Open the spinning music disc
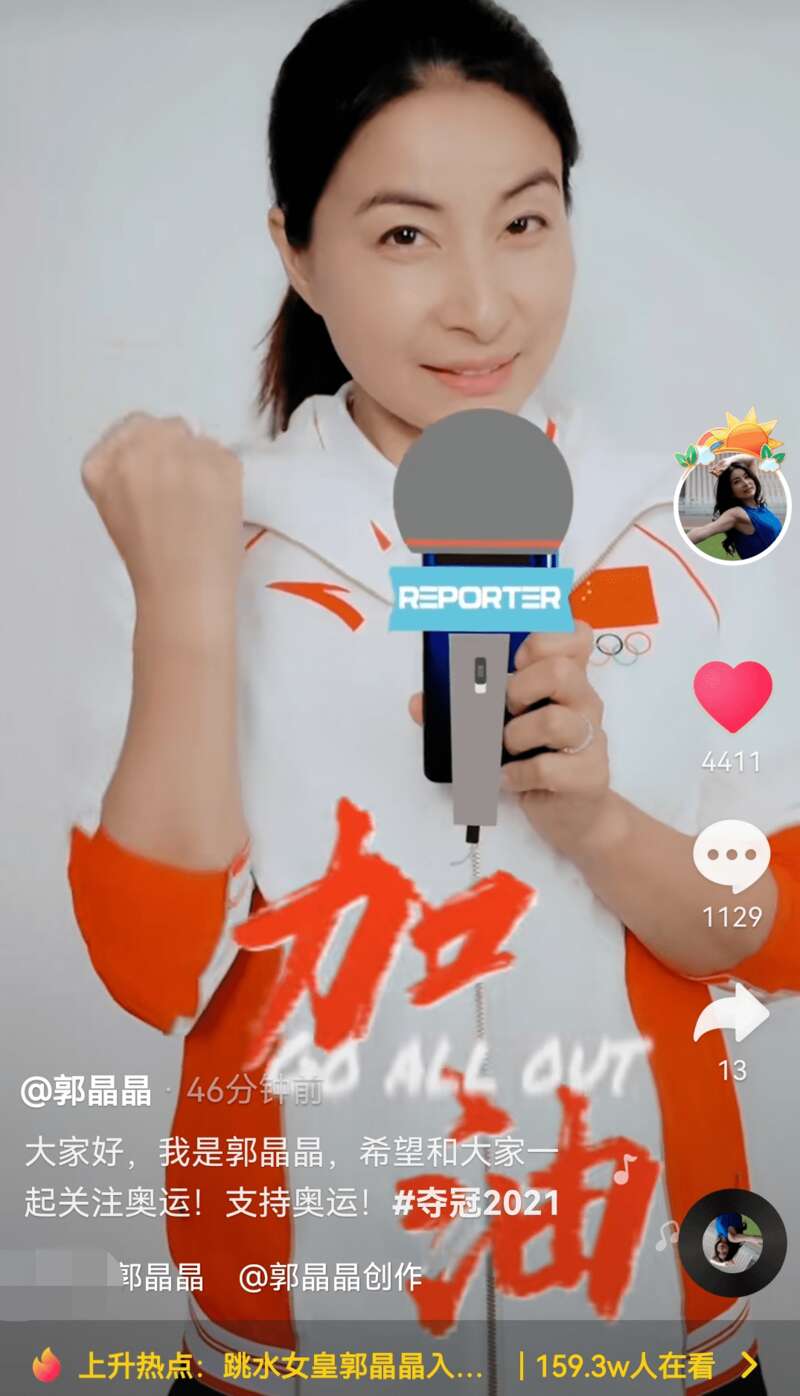 click(x=733, y=1243)
